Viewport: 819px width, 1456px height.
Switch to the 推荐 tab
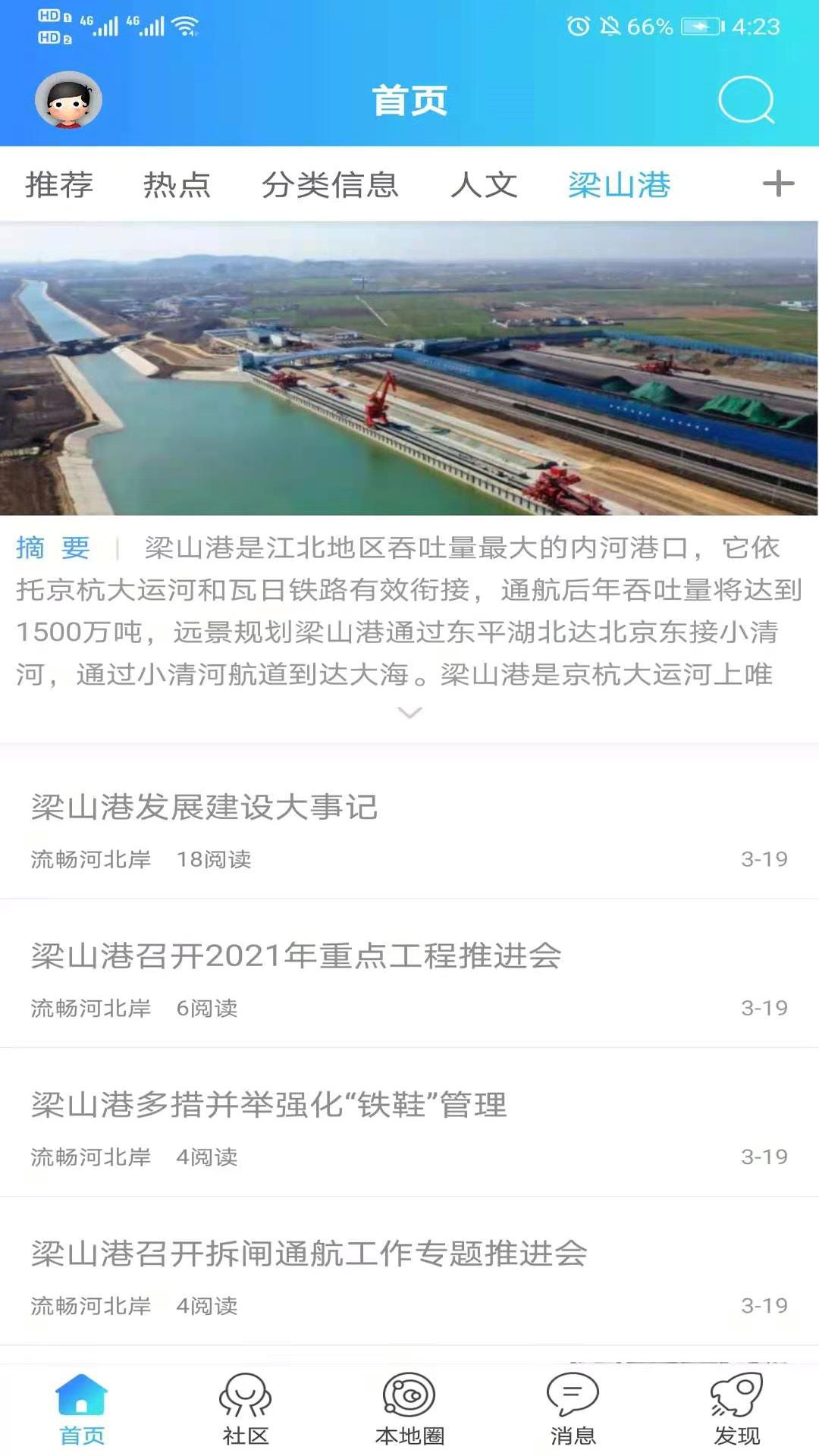(x=59, y=184)
